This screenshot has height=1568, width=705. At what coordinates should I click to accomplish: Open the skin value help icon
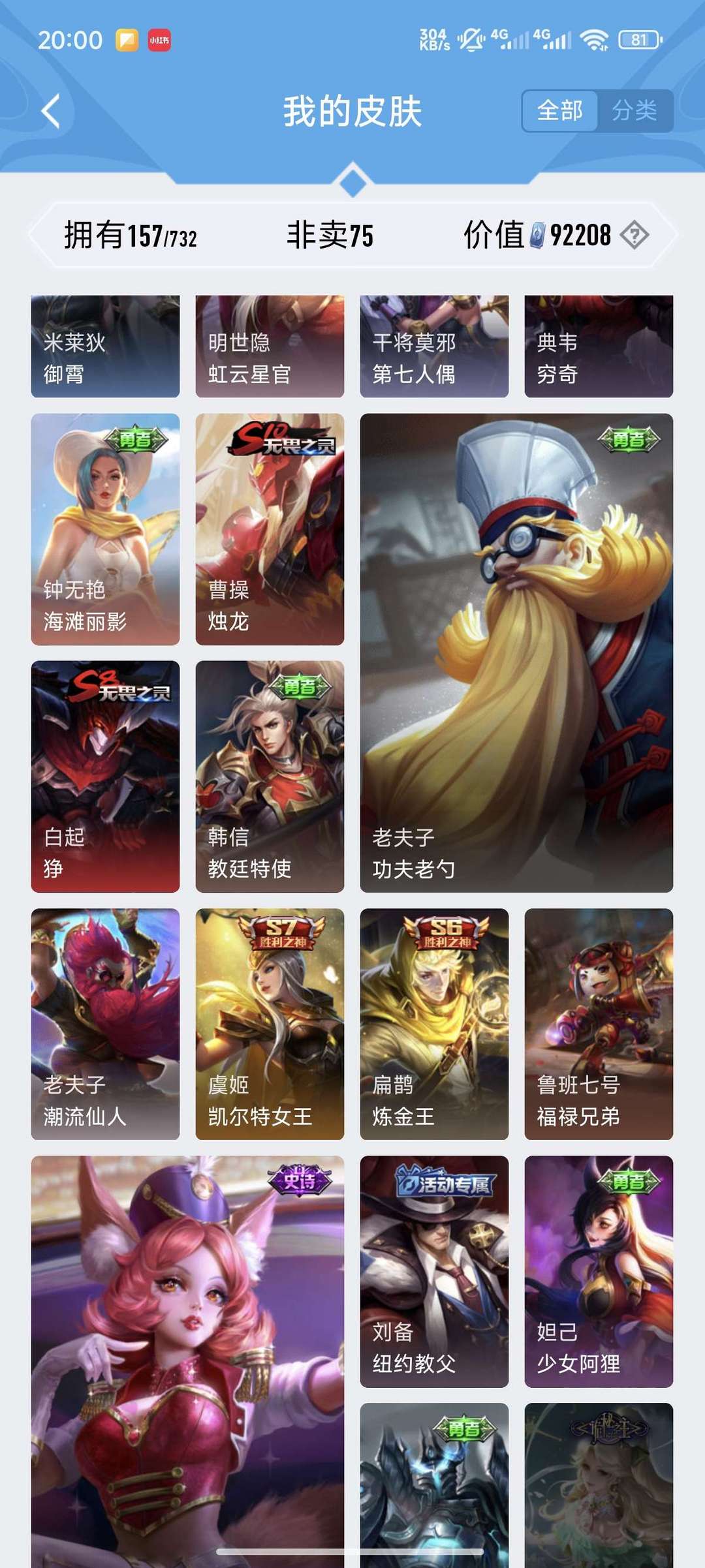[634, 235]
